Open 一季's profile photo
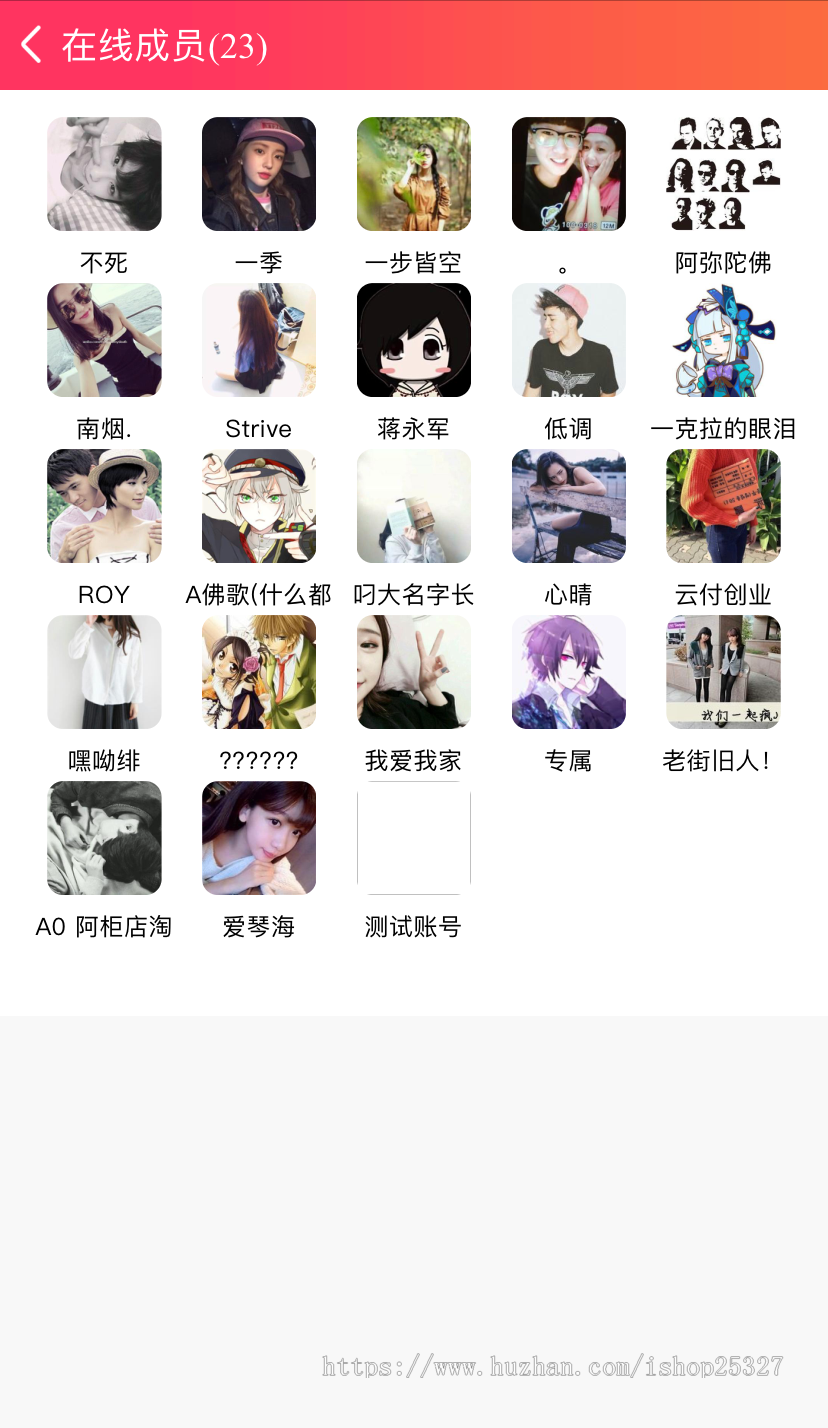828x1428 pixels. tap(258, 173)
